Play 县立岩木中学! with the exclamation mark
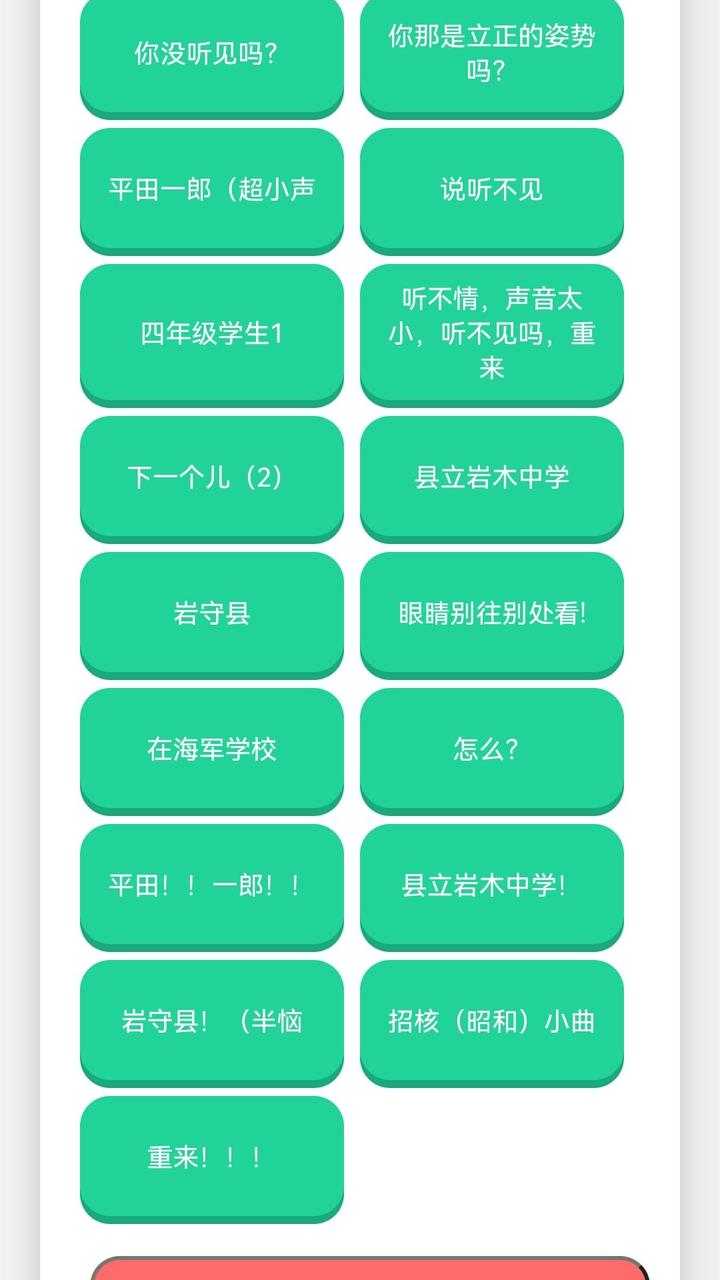The width and height of the screenshot is (720, 1280). 491,885
